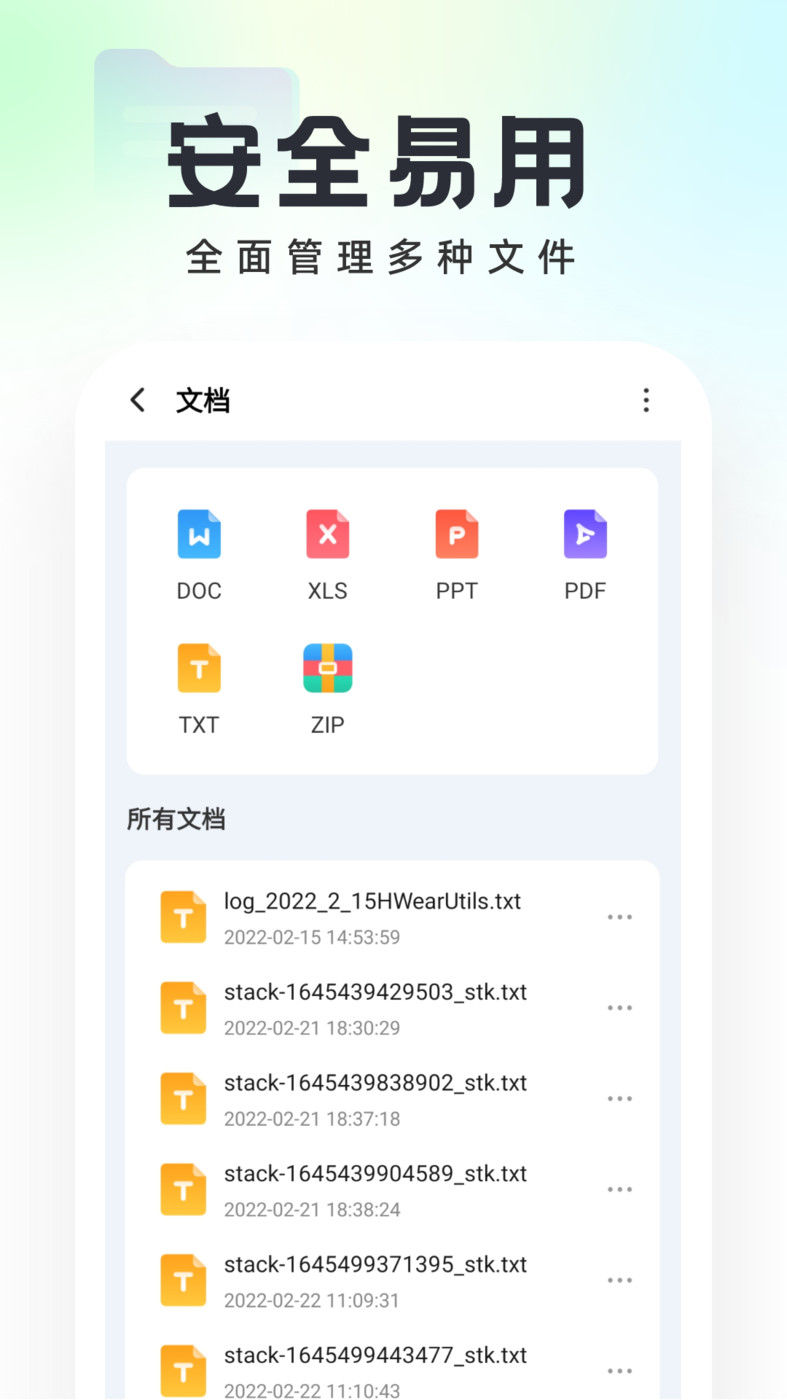Expand options for stack-1645439904589_stk.txt

coord(619,1189)
